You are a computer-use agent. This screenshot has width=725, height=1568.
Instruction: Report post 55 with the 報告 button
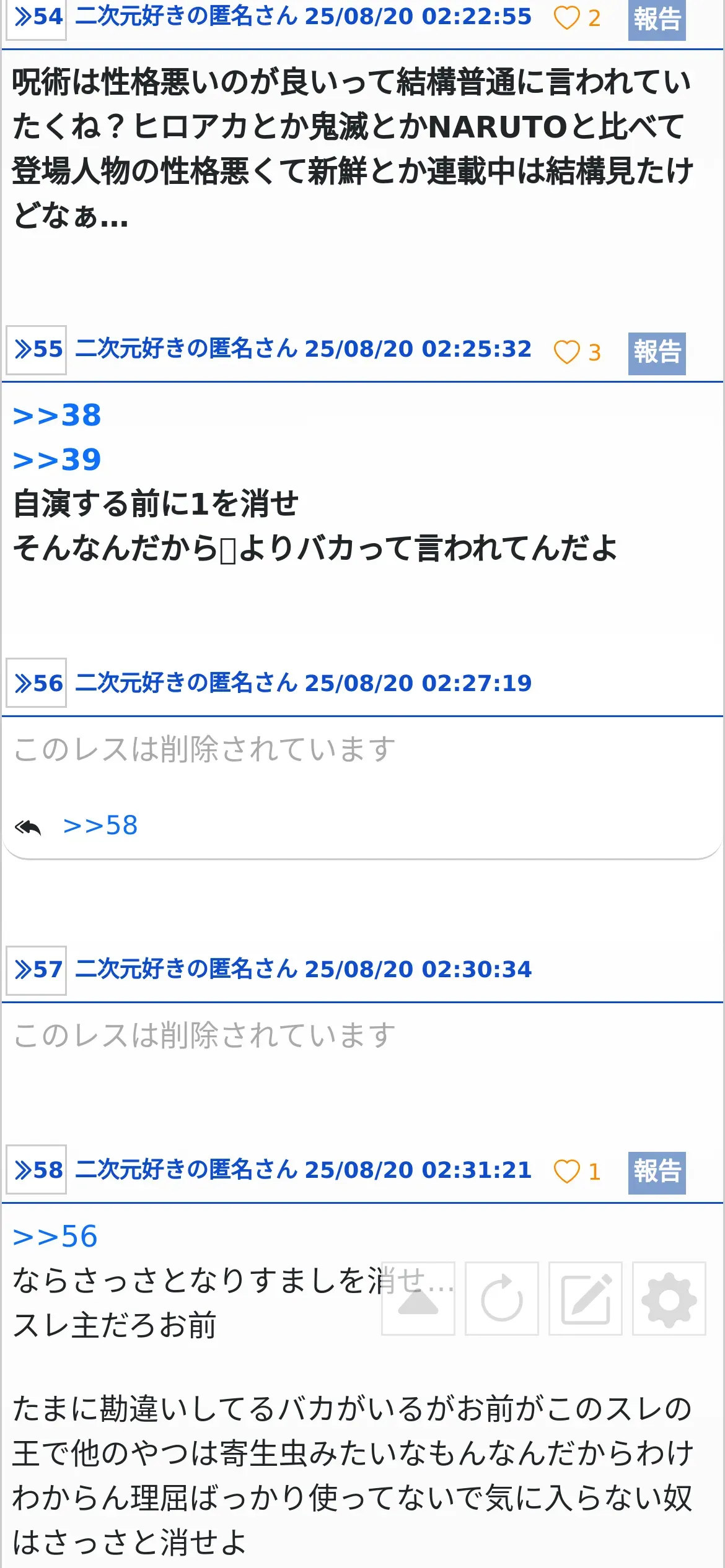tap(657, 353)
